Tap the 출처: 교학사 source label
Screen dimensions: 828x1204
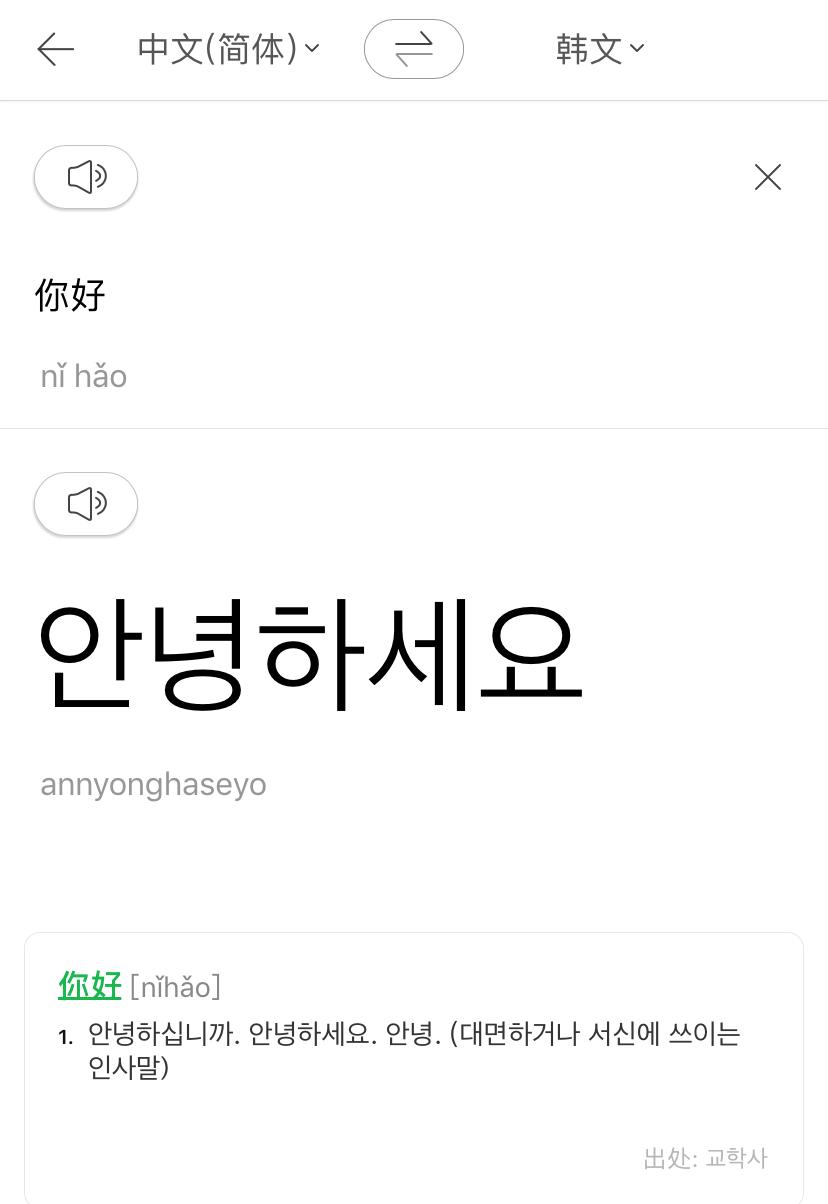tap(705, 1158)
